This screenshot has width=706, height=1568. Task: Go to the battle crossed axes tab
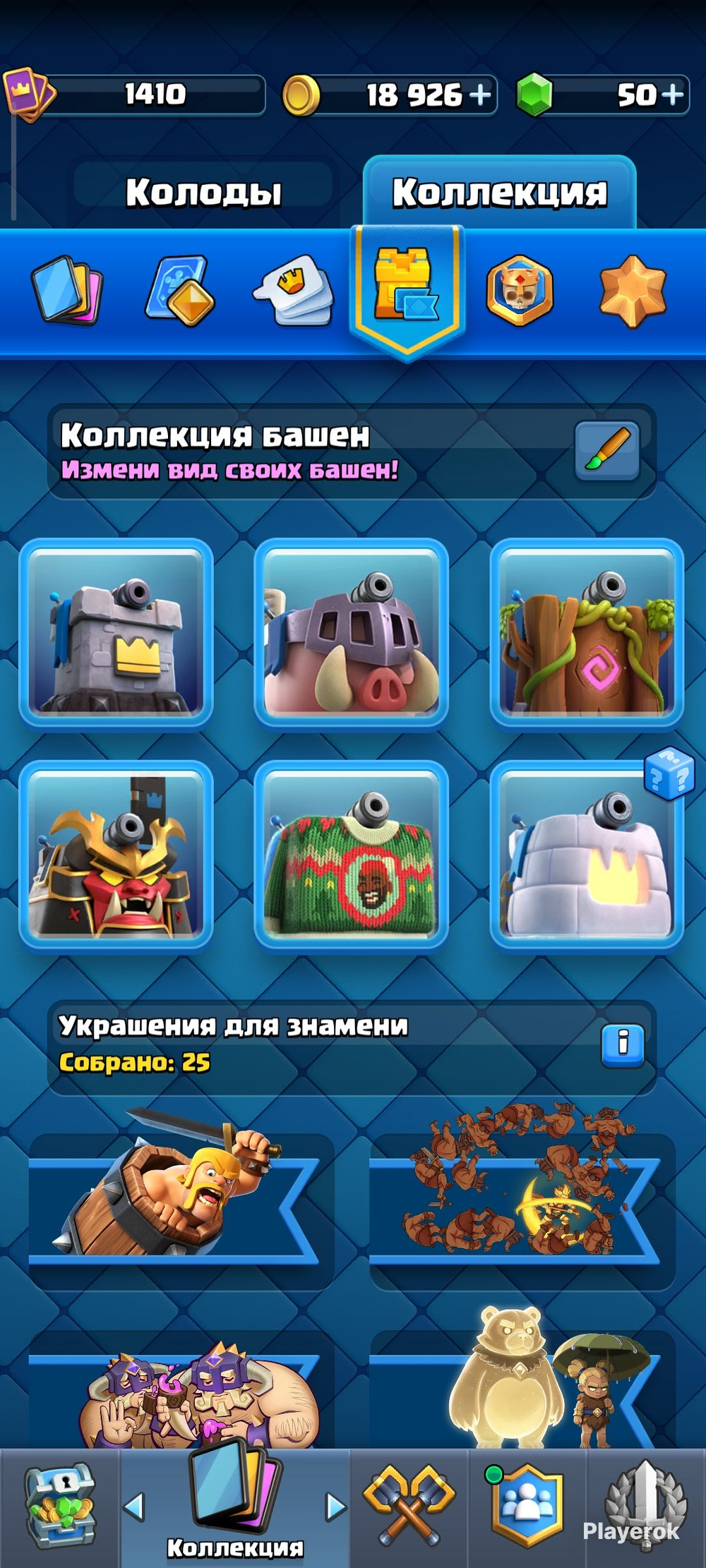point(409,1507)
